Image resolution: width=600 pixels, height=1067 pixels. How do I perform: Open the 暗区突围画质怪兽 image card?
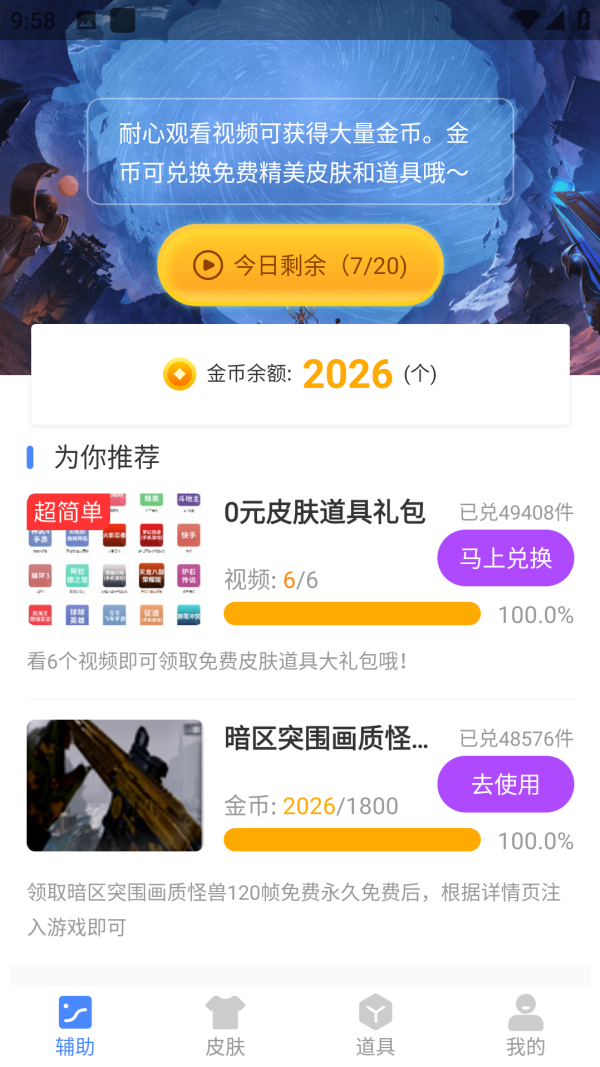(x=115, y=786)
